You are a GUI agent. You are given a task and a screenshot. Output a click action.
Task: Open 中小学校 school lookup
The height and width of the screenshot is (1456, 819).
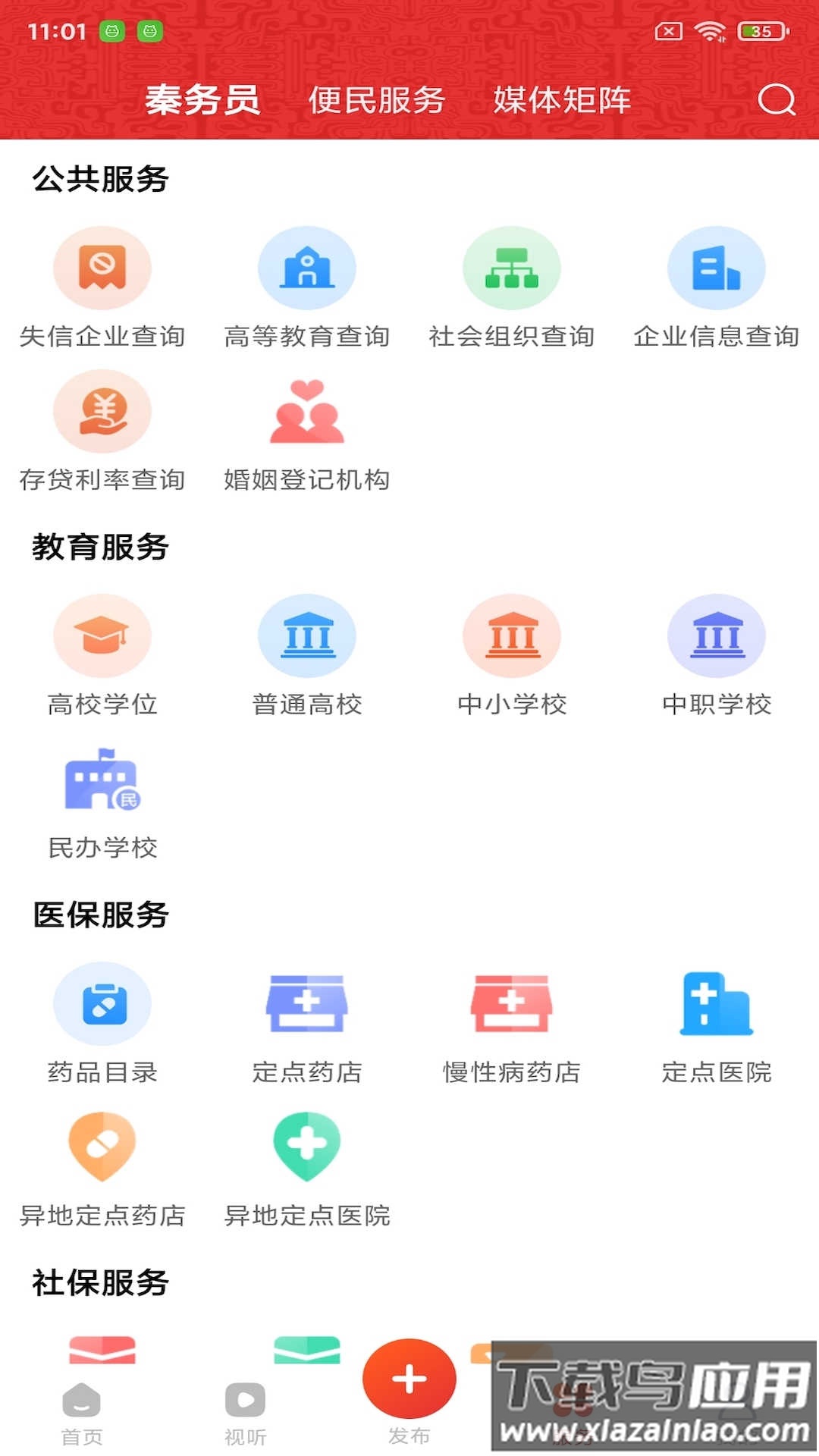(512, 635)
